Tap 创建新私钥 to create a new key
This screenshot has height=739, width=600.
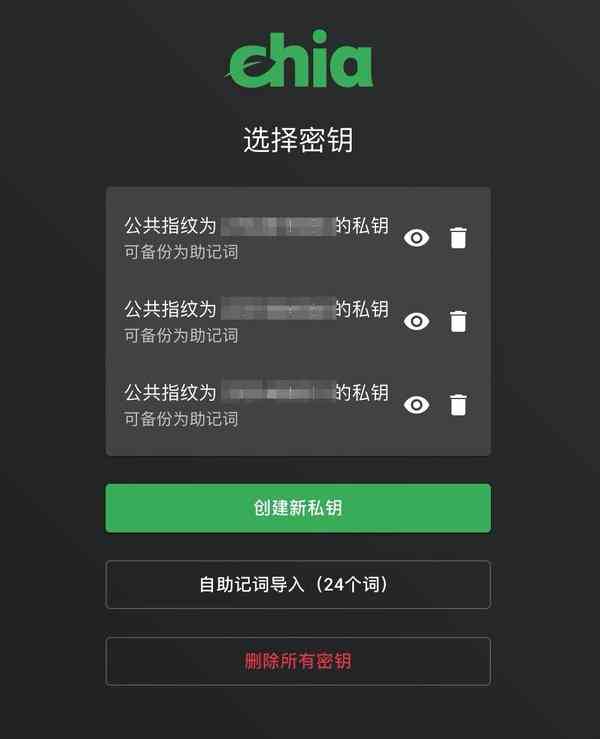pyautogui.click(x=298, y=508)
